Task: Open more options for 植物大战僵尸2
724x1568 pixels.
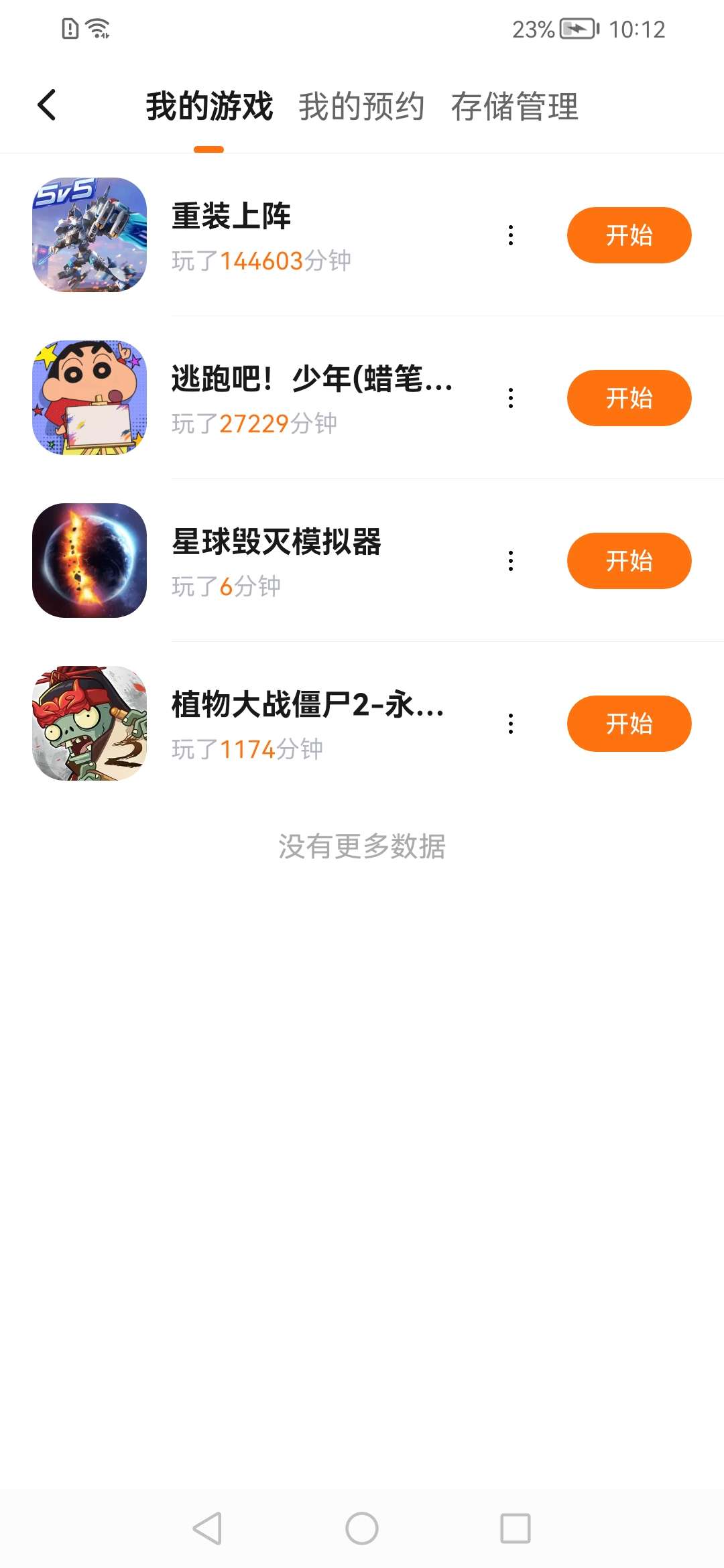Action: click(511, 724)
